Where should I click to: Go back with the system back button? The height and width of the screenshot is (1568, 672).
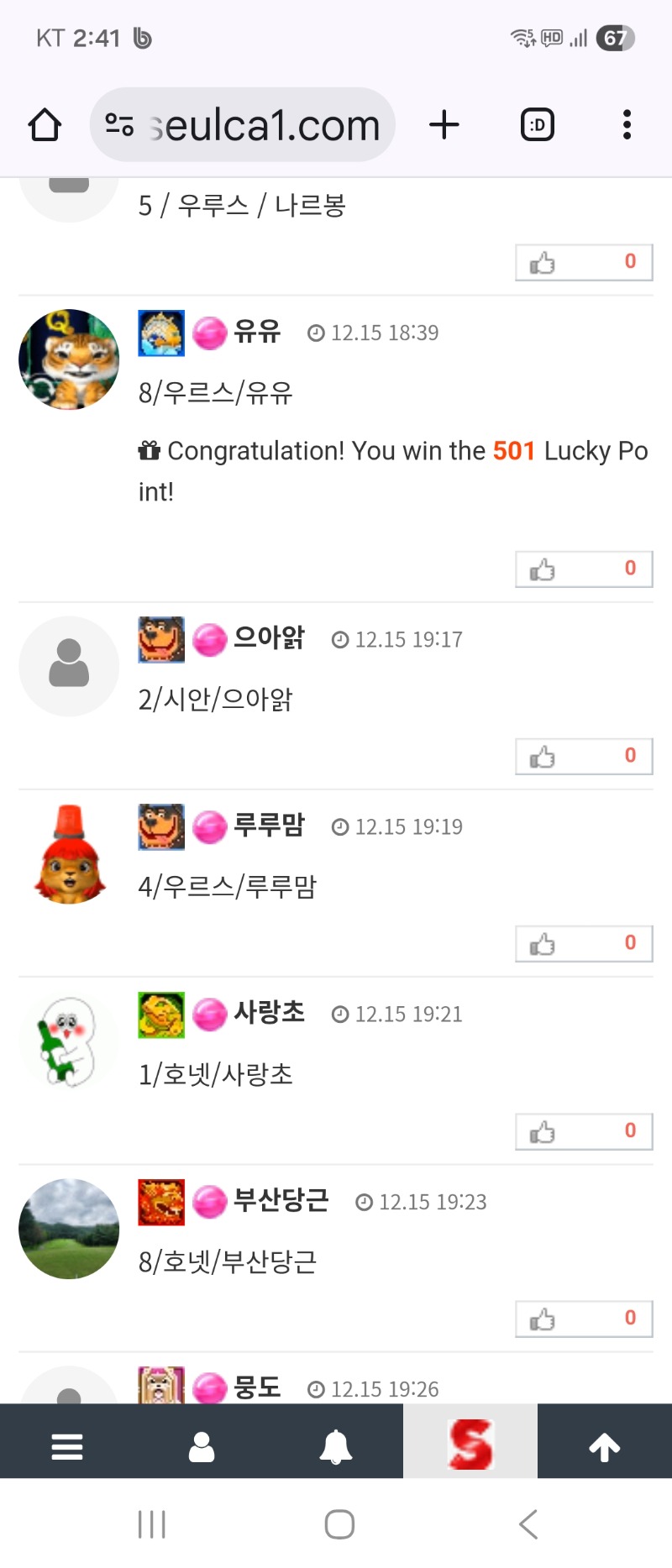[x=528, y=1523]
